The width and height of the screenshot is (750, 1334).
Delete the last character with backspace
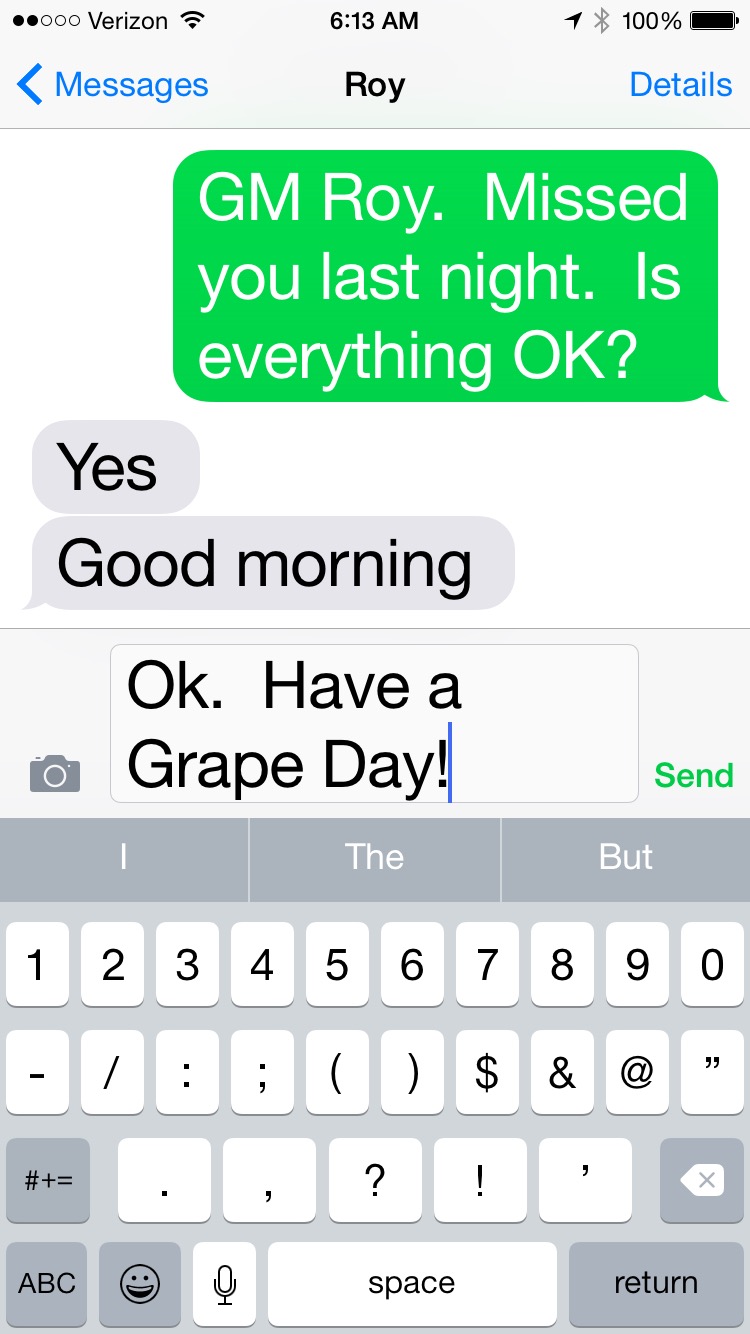coord(701,1180)
